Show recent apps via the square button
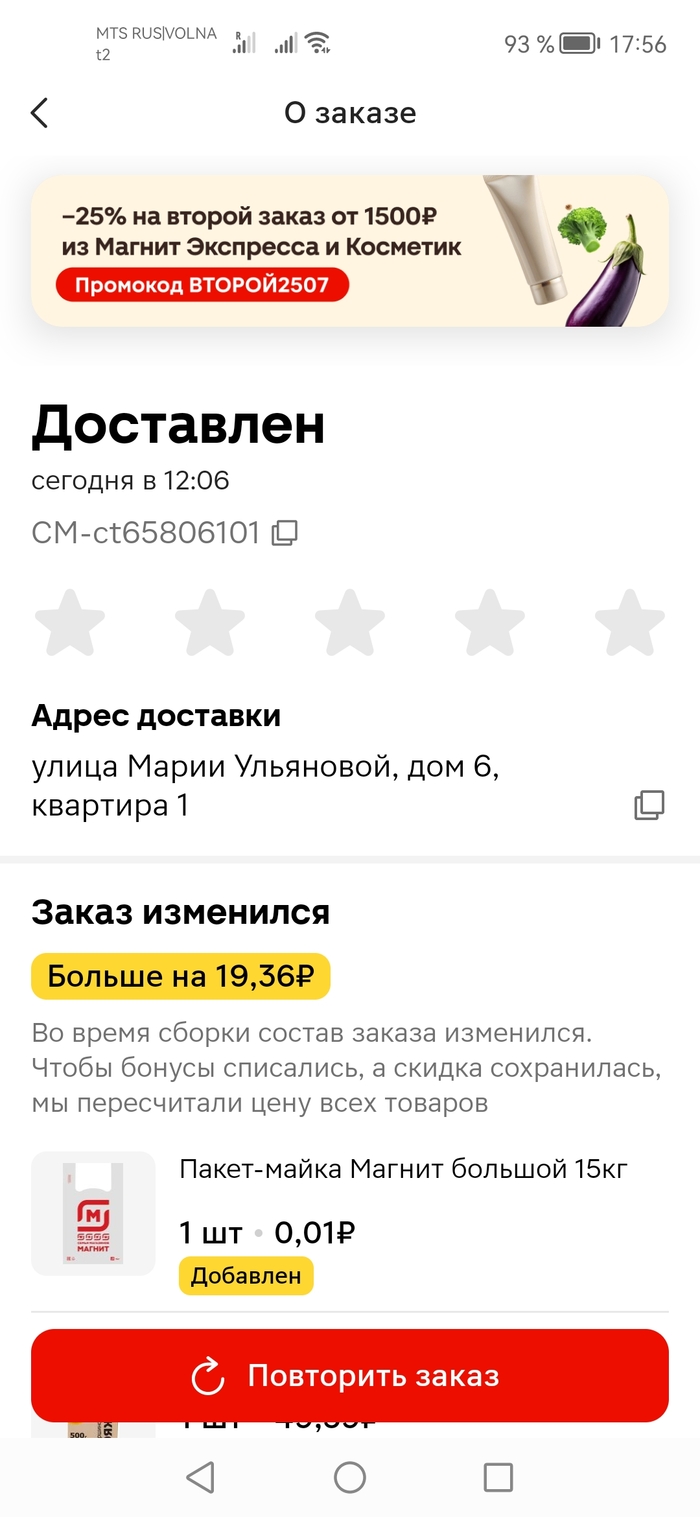700x1517 pixels. (x=497, y=1477)
